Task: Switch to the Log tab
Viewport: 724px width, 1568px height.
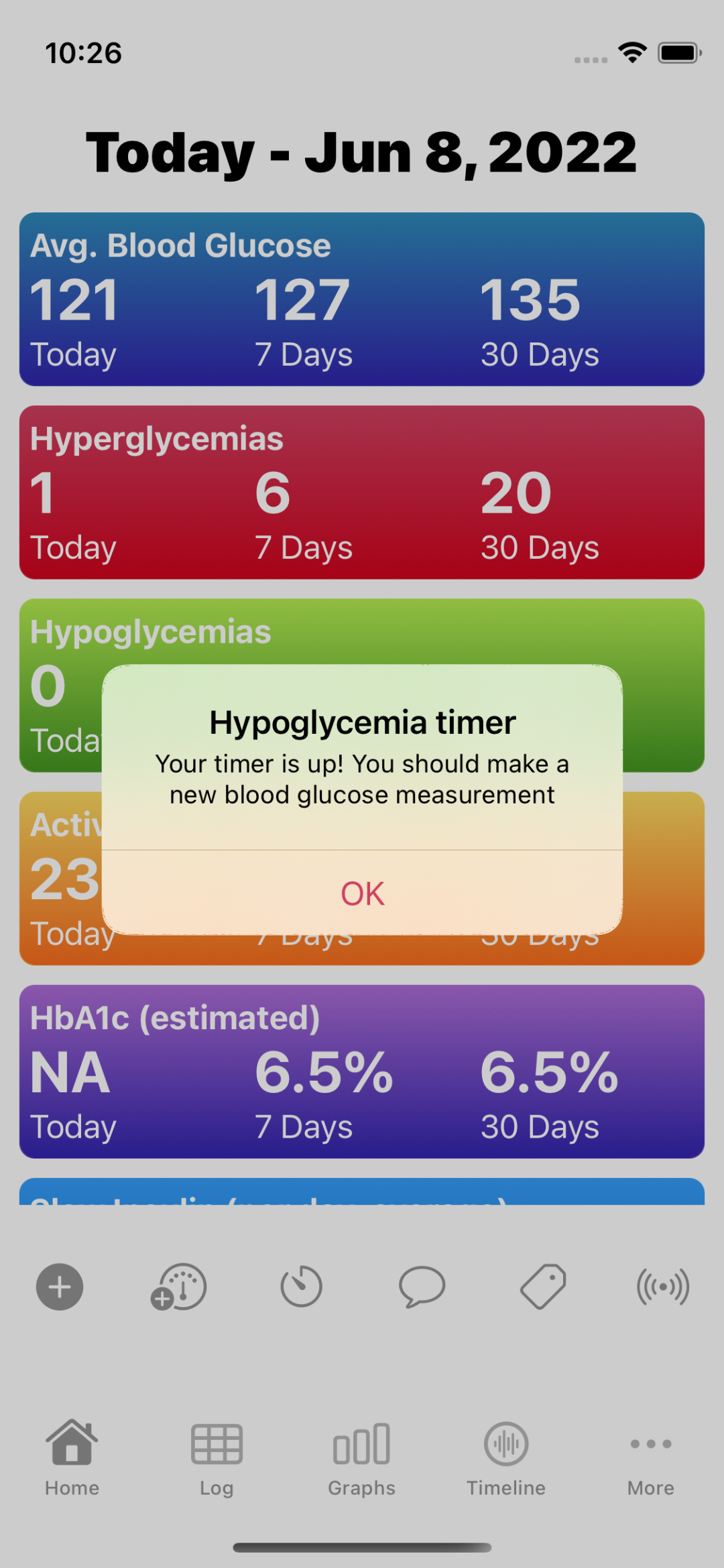Action: [x=217, y=1459]
